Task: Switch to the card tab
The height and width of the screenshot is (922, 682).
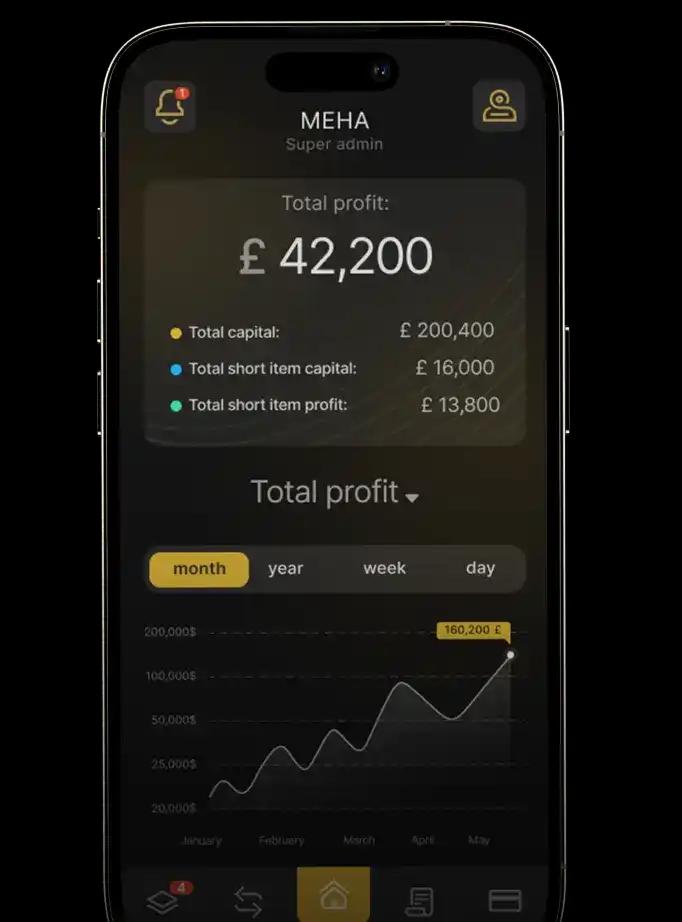Action: click(505, 900)
